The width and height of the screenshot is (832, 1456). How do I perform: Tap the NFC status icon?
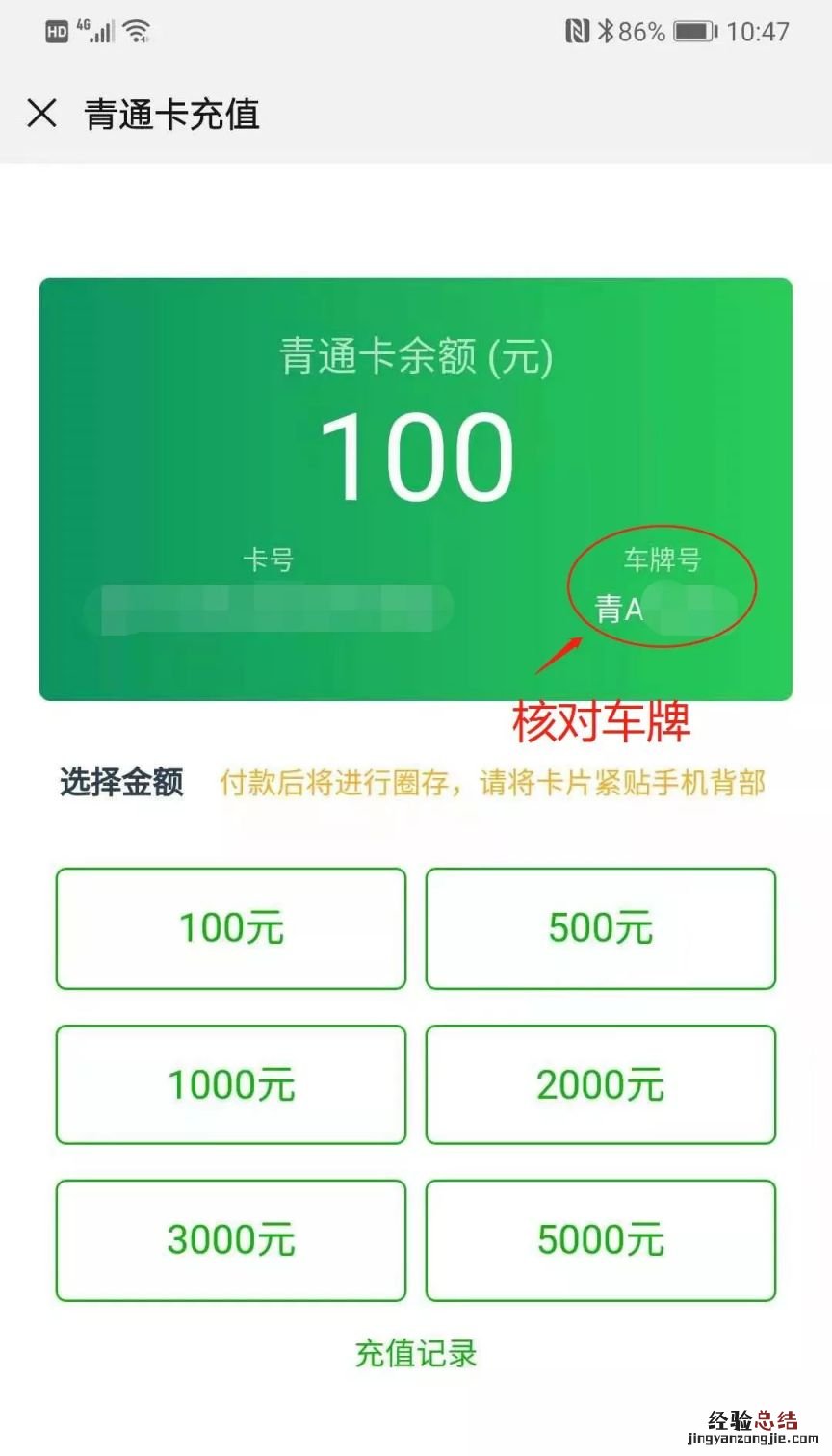pyautogui.click(x=576, y=30)
